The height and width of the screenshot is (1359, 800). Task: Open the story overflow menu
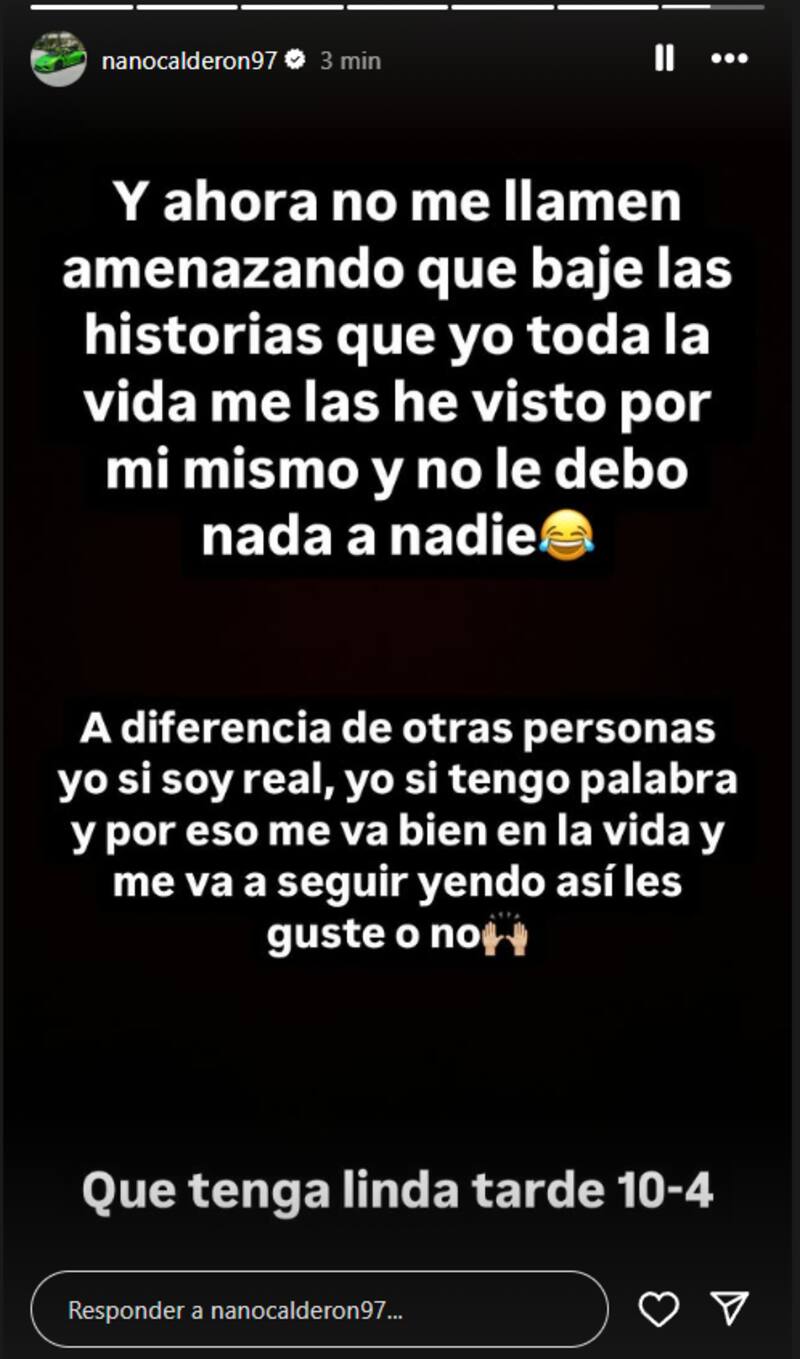729,60
